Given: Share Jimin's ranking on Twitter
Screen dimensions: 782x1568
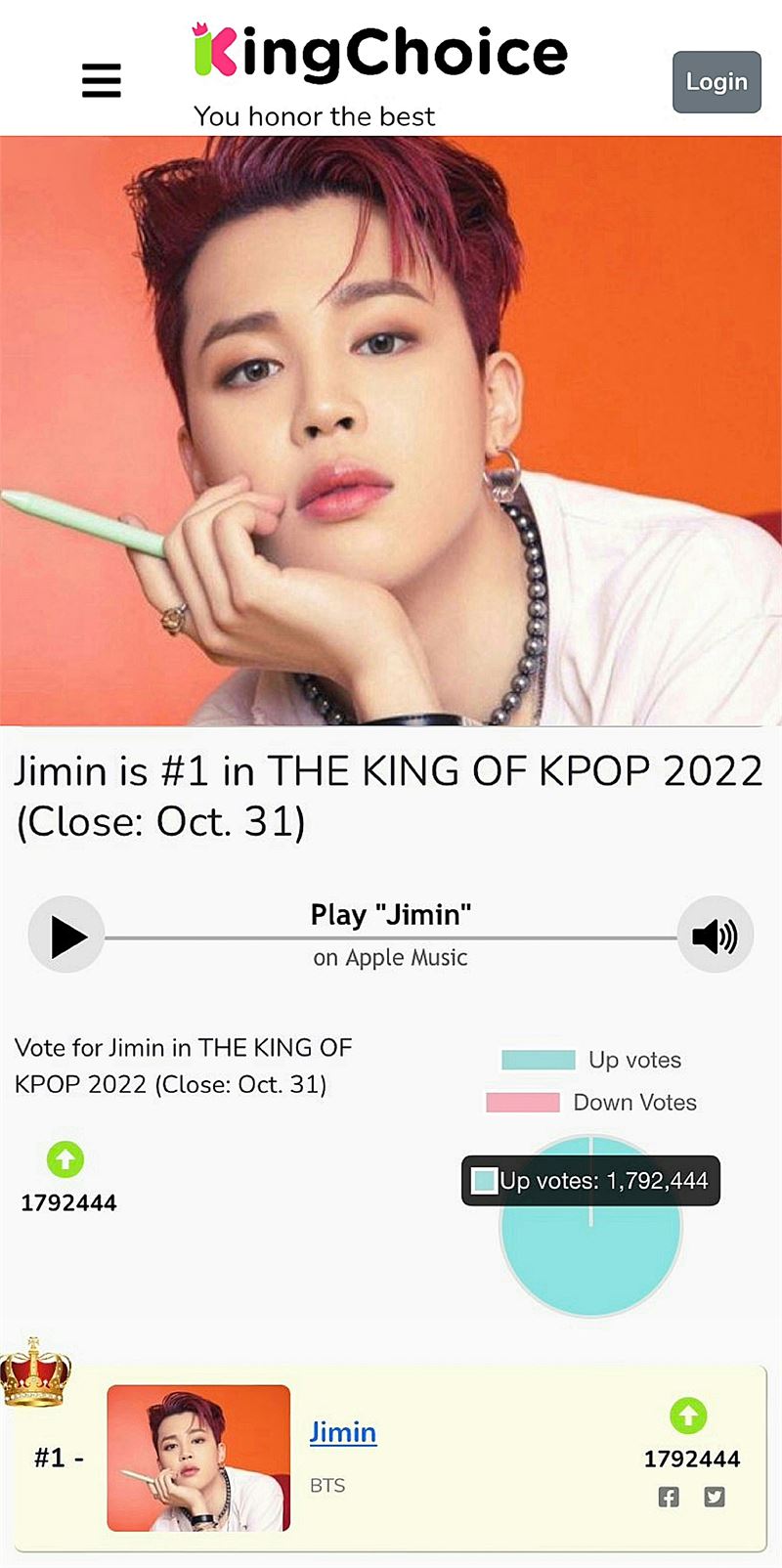Looking at the screenshot, I should pos(715,1497).
